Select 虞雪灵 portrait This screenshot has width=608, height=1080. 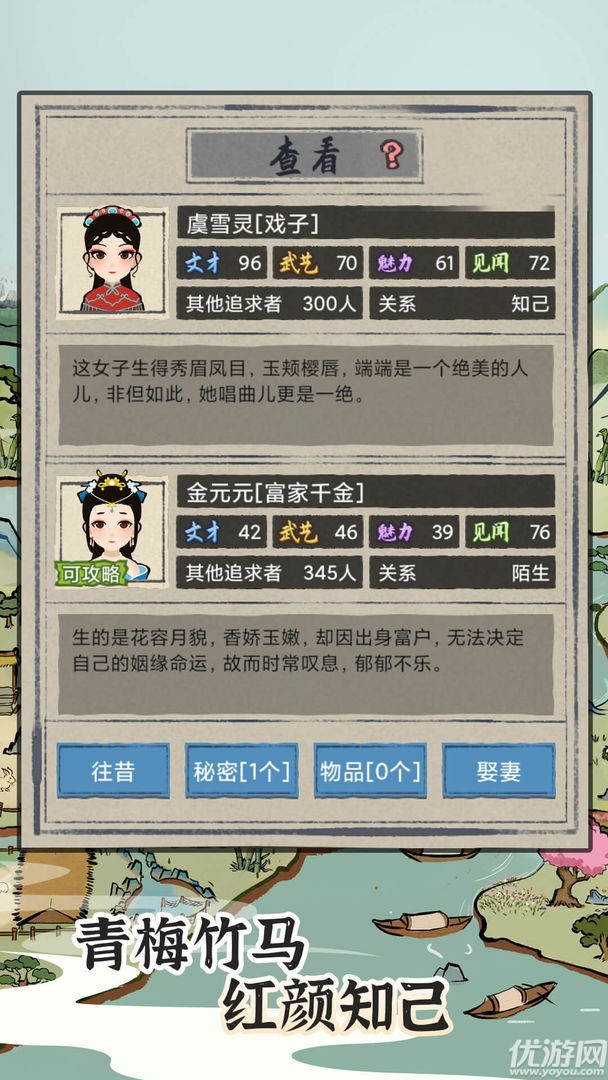click(x=112, y=261)
